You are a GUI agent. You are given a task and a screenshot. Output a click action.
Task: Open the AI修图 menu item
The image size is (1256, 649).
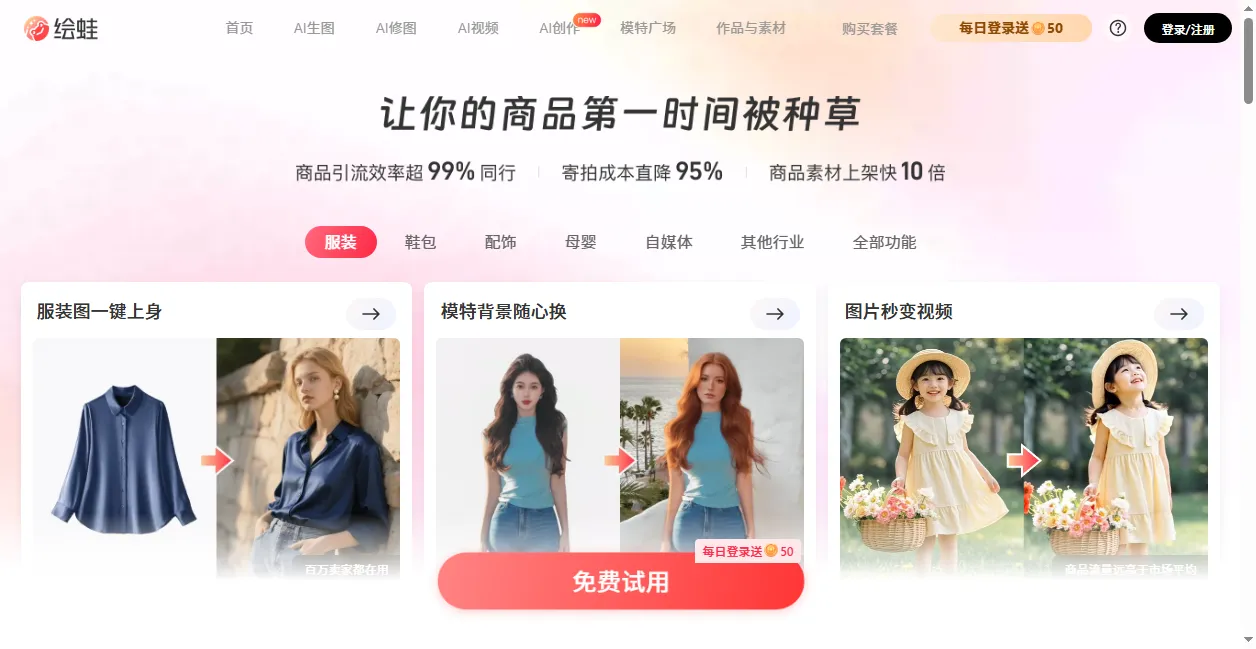396,28
